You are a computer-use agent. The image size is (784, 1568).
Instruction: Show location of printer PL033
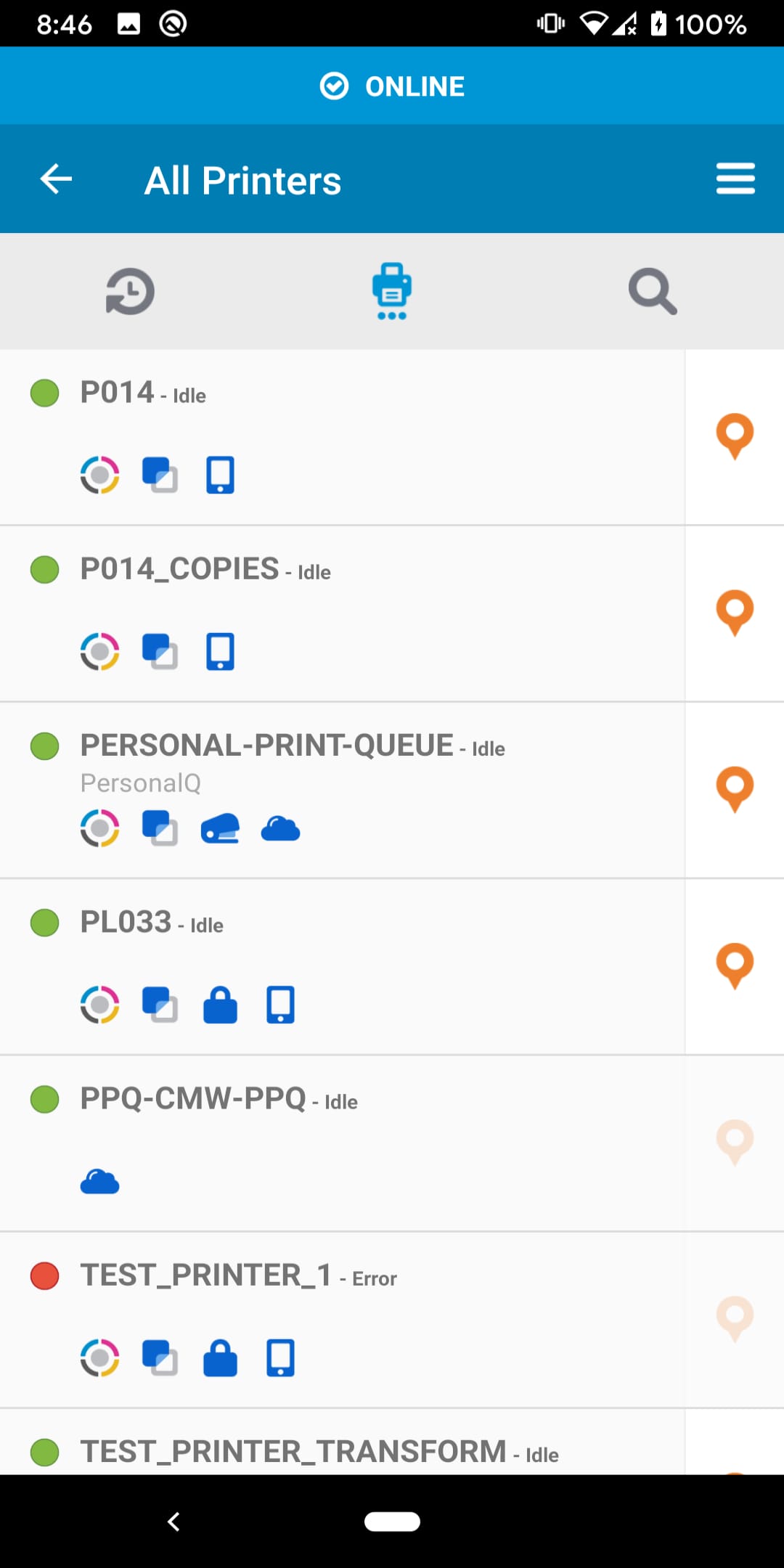[735, 966]
